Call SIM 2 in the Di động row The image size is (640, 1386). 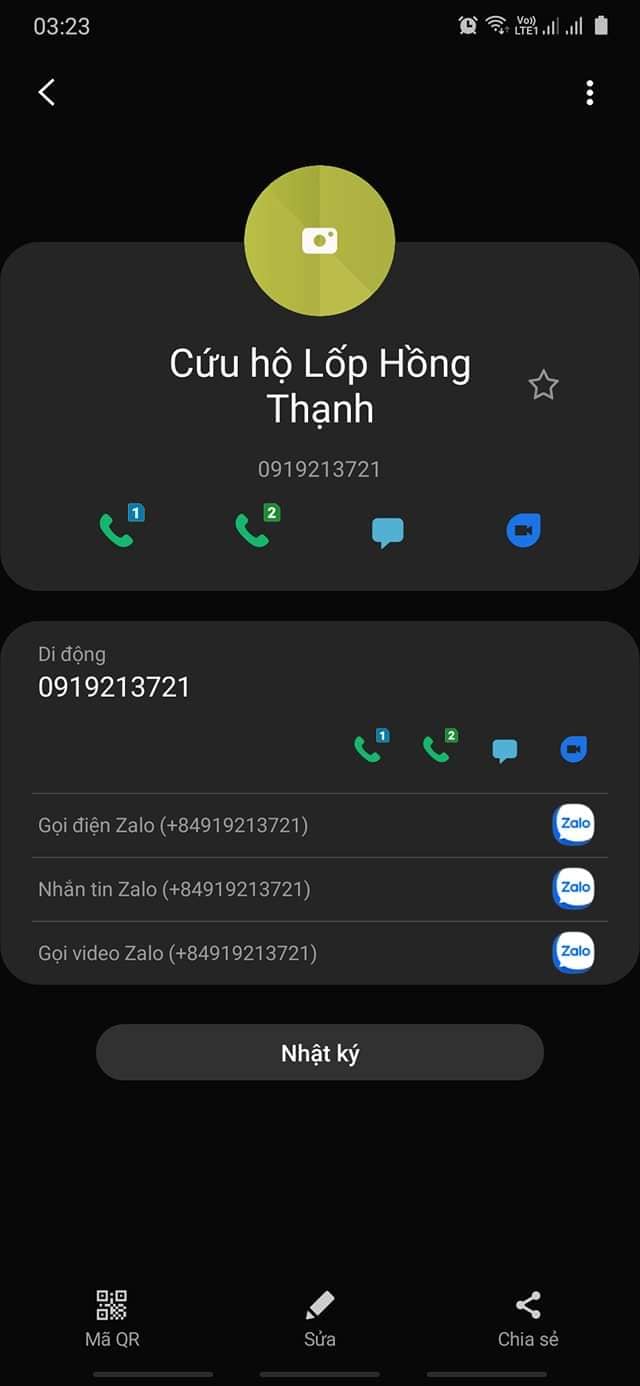tap(437, 748)
